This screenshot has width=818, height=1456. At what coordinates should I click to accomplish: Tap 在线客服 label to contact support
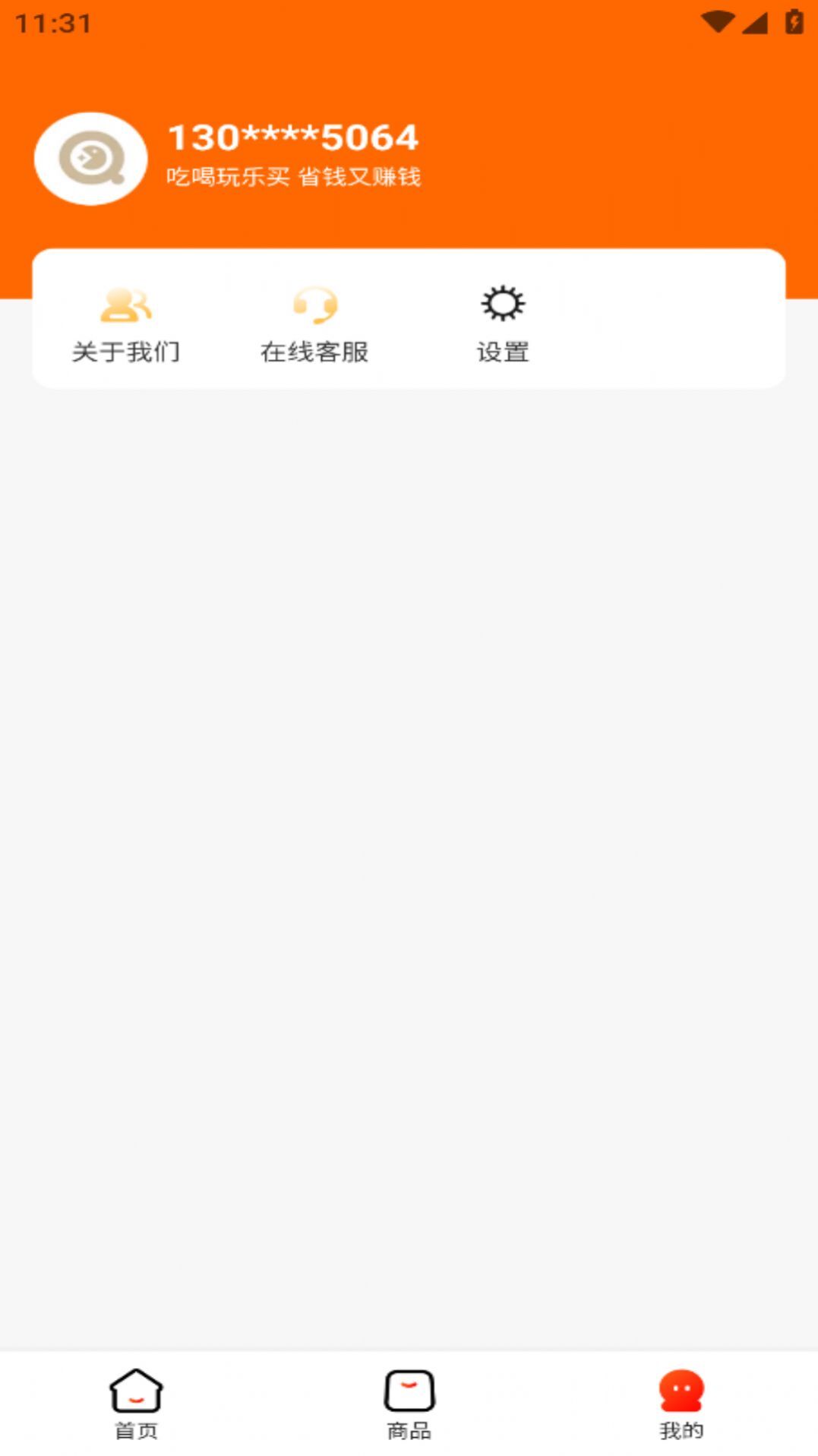tap(314, 351)
